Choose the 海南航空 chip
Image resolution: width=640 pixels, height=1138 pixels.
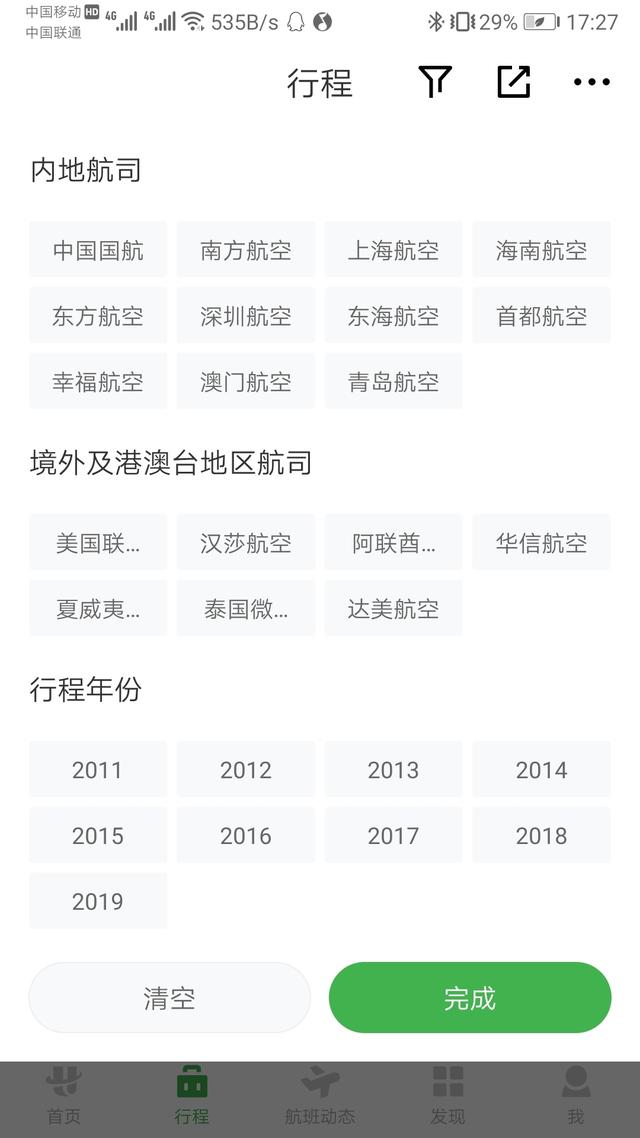point(541,250)
